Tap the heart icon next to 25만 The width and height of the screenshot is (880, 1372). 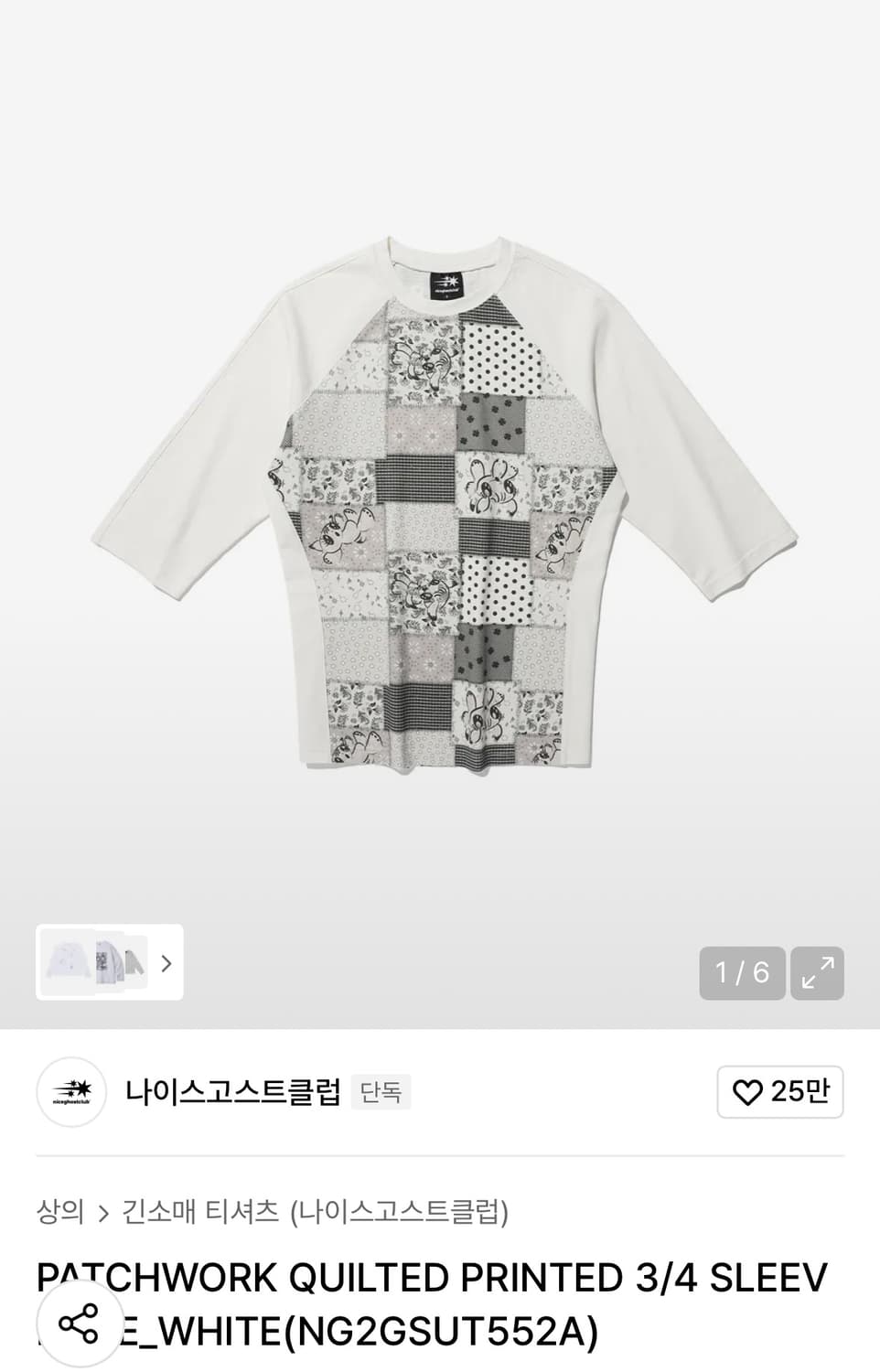(x=750, y=1091)
